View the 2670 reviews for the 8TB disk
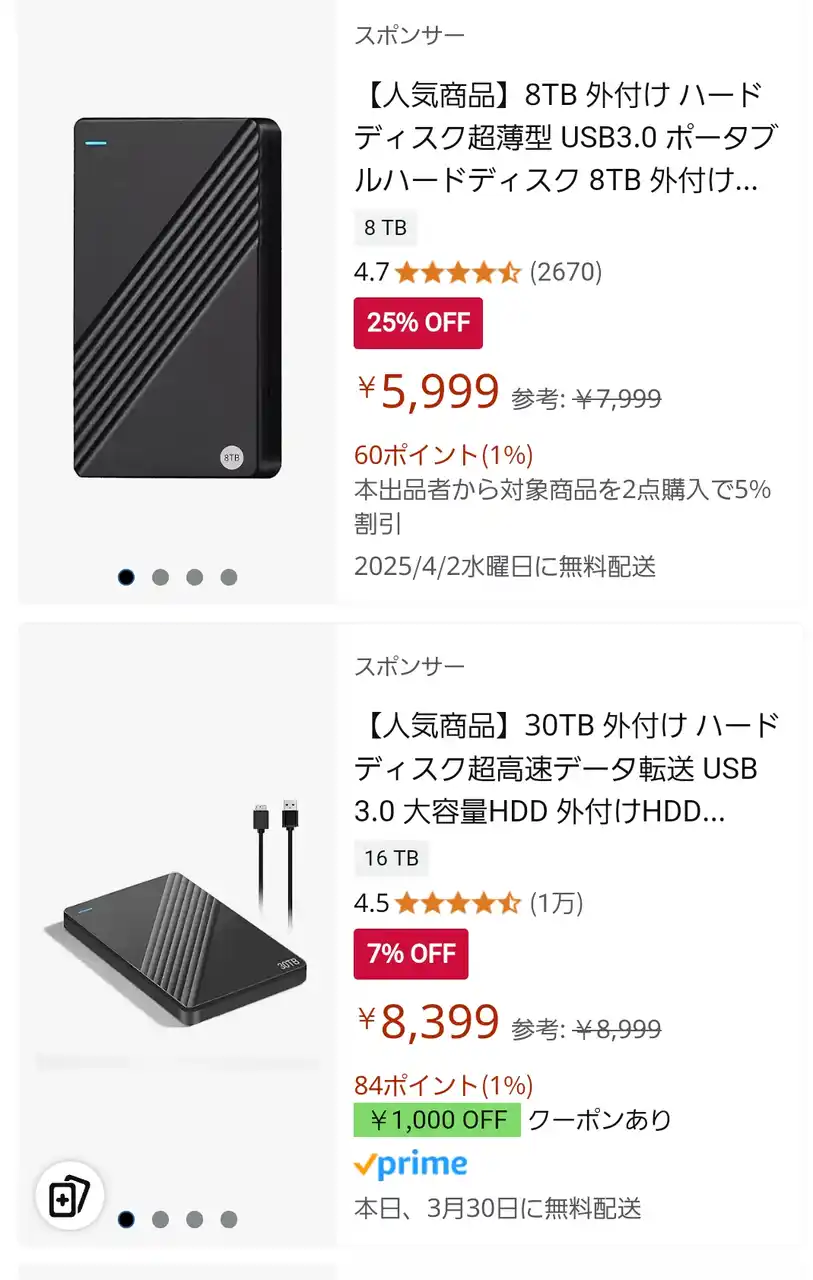The height and width of the screenshot is (1280, 813). 565,271
